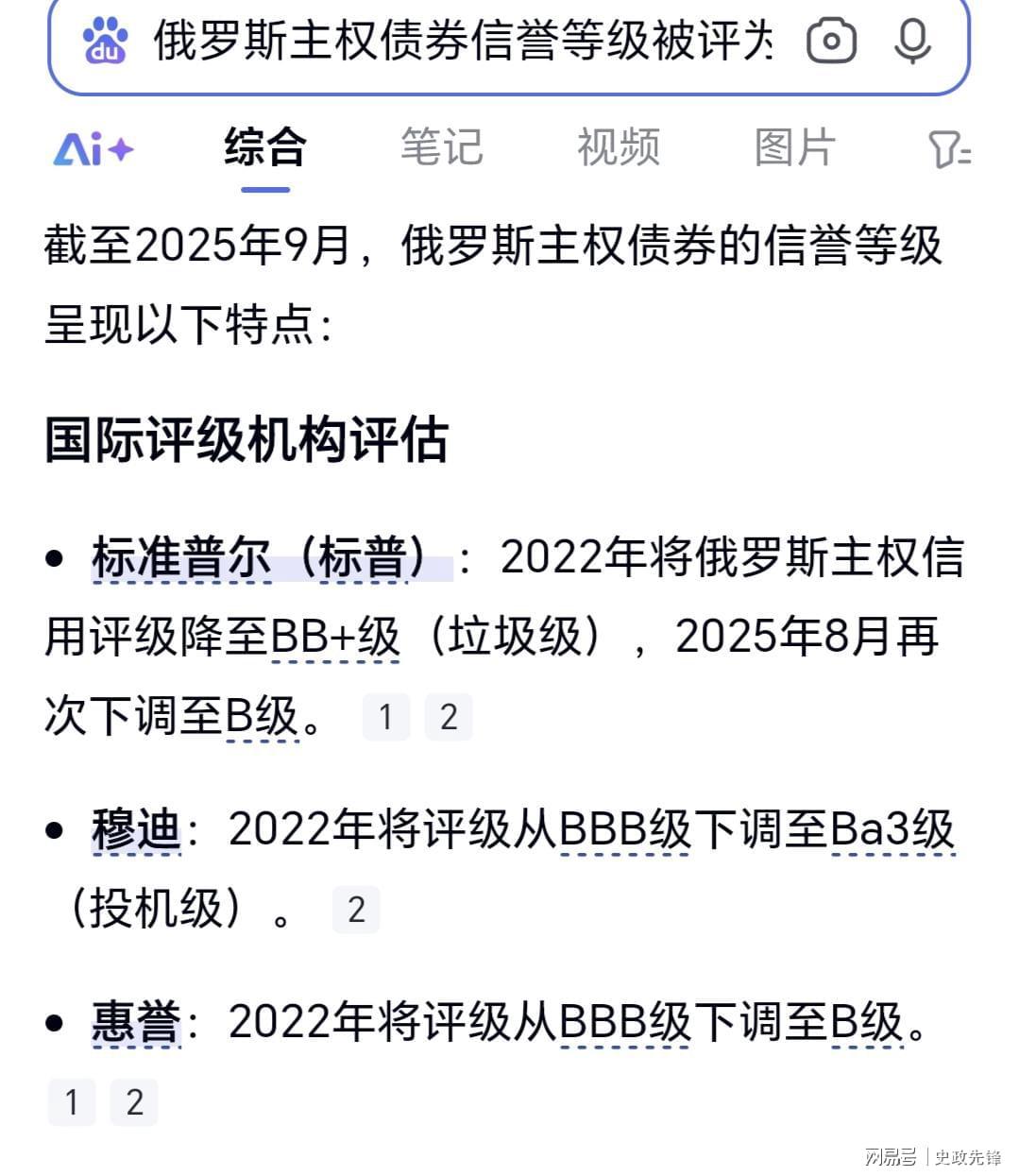Image resolution: width=1019 pixels, height=1176 pixels.
Task: Open camera image search
Action: (831, 42)
